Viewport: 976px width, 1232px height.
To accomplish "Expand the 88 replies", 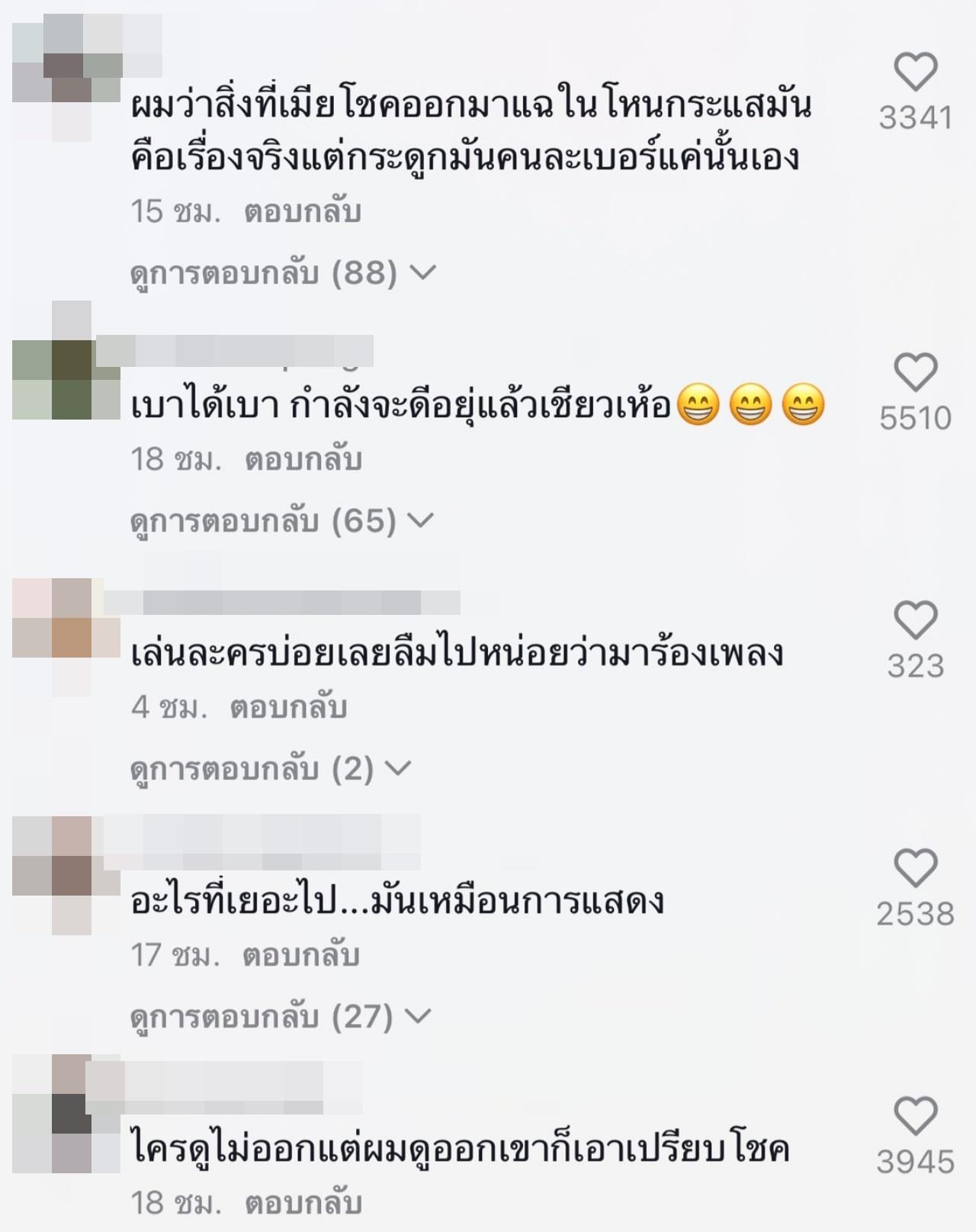I will pos(282,272).
